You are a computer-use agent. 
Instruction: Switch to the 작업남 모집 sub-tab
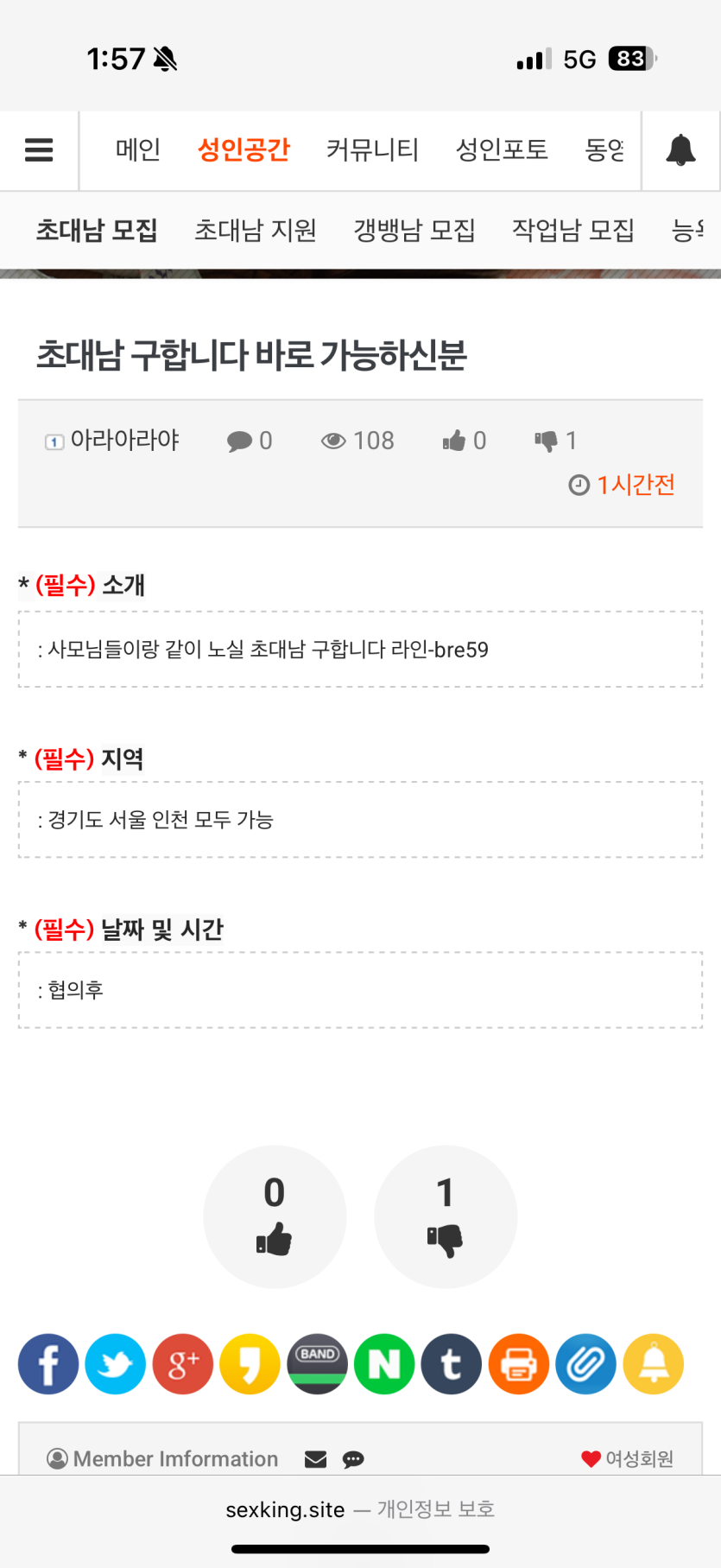(x=573, y=231)
